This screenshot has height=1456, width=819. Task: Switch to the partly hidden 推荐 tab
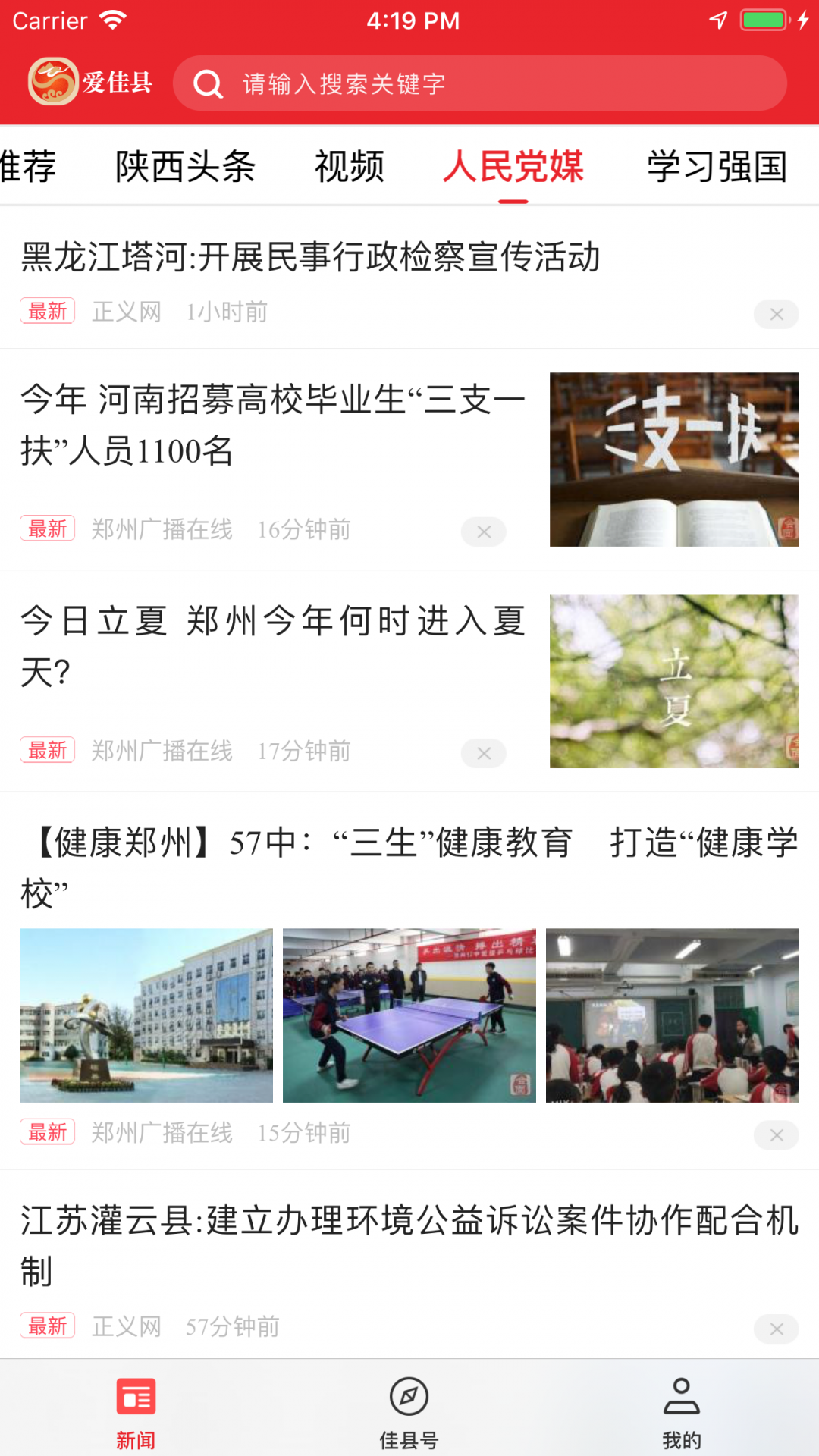pos(28,167)
